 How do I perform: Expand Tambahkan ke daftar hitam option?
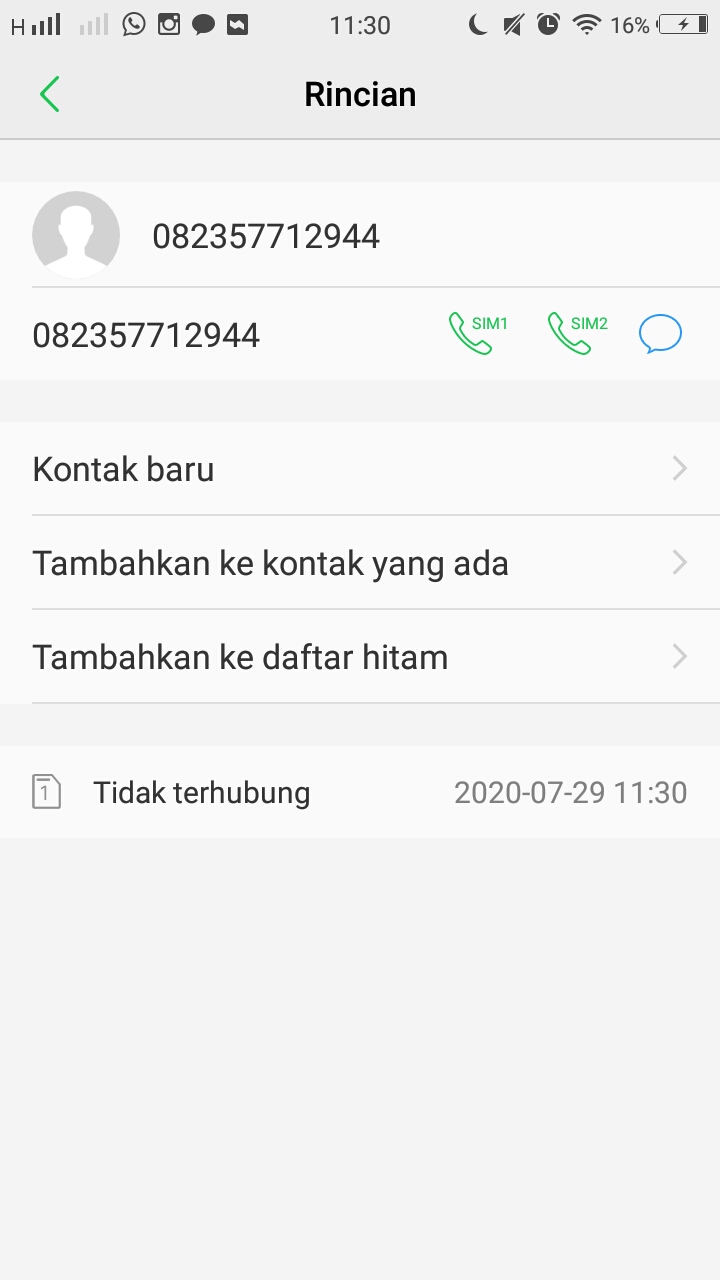(680, 656)
